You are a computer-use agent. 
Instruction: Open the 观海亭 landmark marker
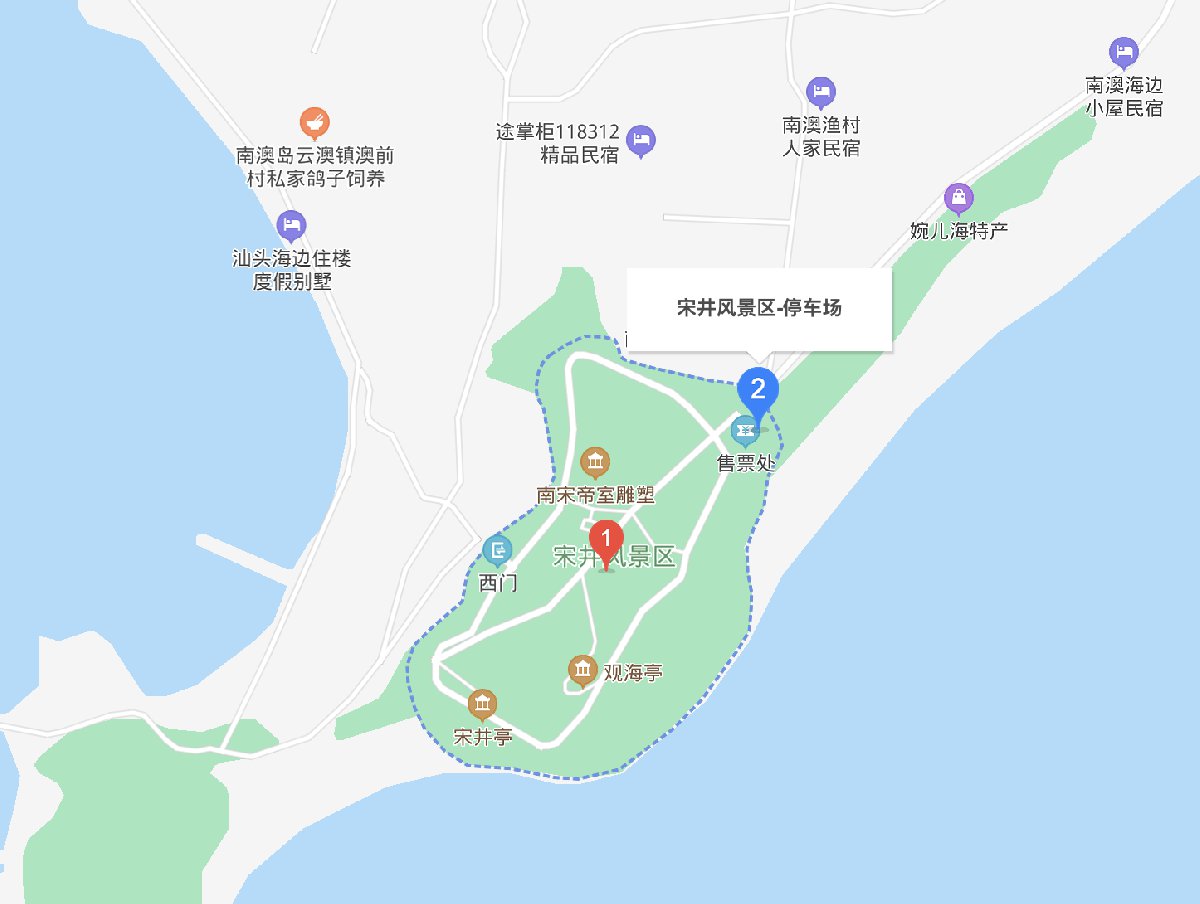[x=582, y=670]
